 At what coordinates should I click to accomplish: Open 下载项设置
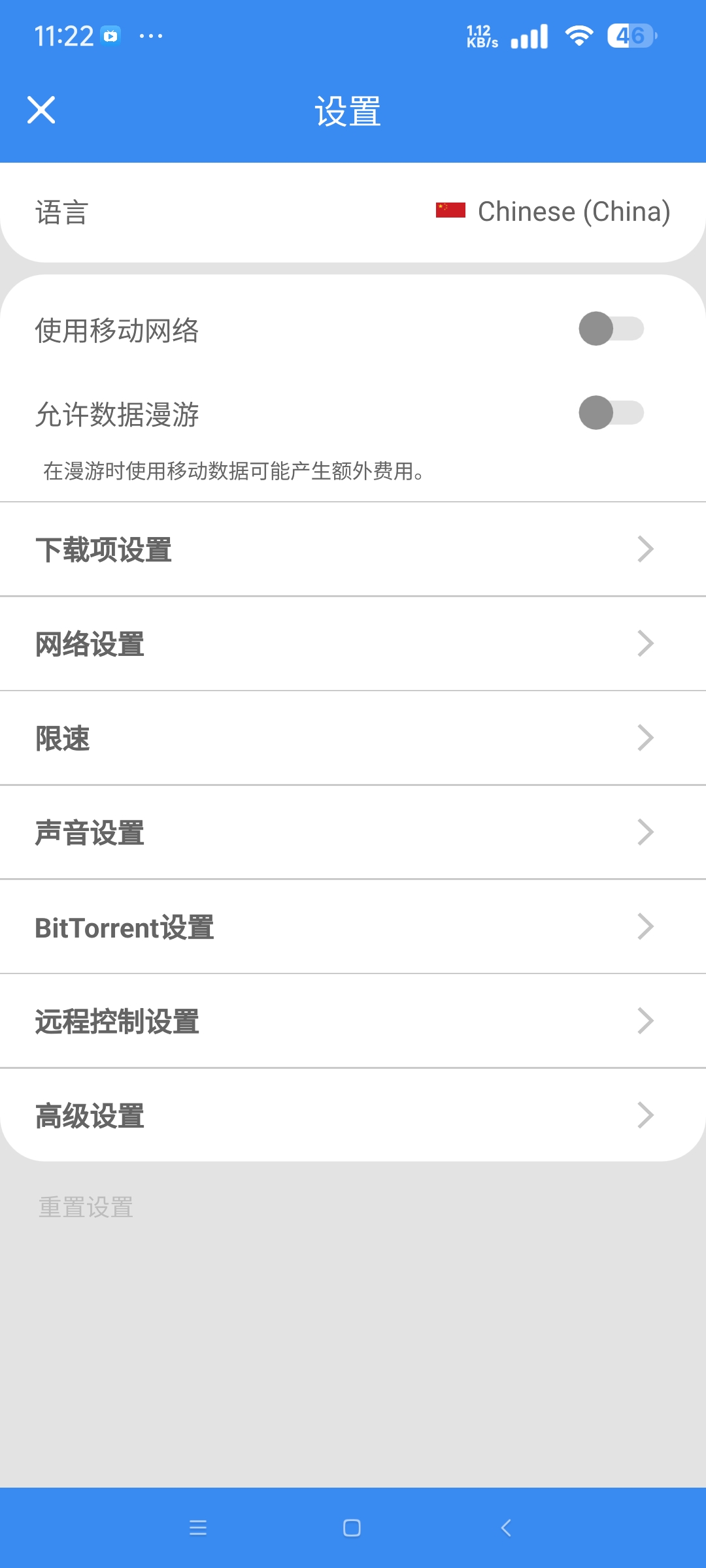click(x=353, y=549)
